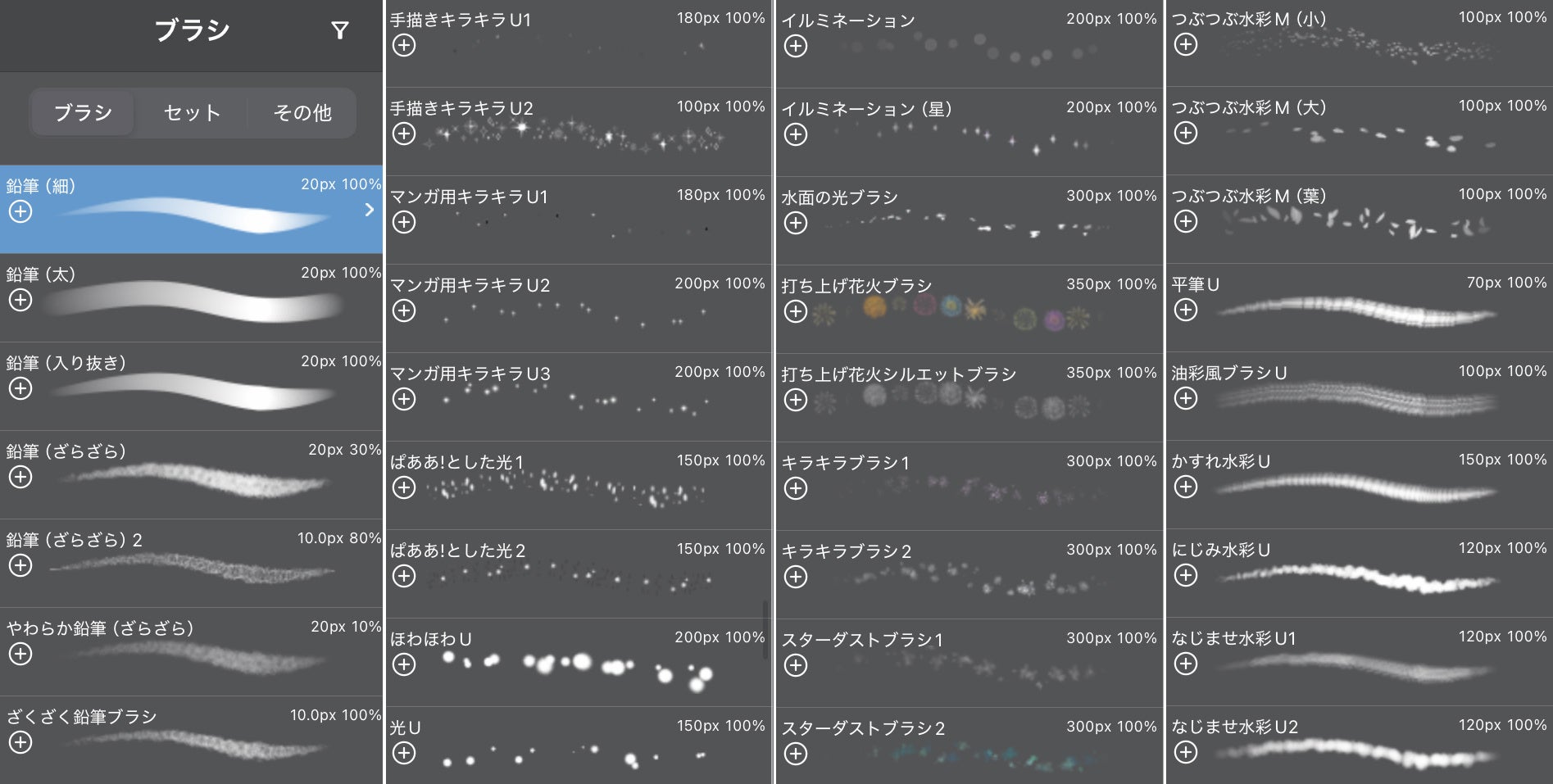Add ざくざく鉛筆ブラシ with its plus icon
Screen dimensions: 1553x784
click(x=20, y=742)
